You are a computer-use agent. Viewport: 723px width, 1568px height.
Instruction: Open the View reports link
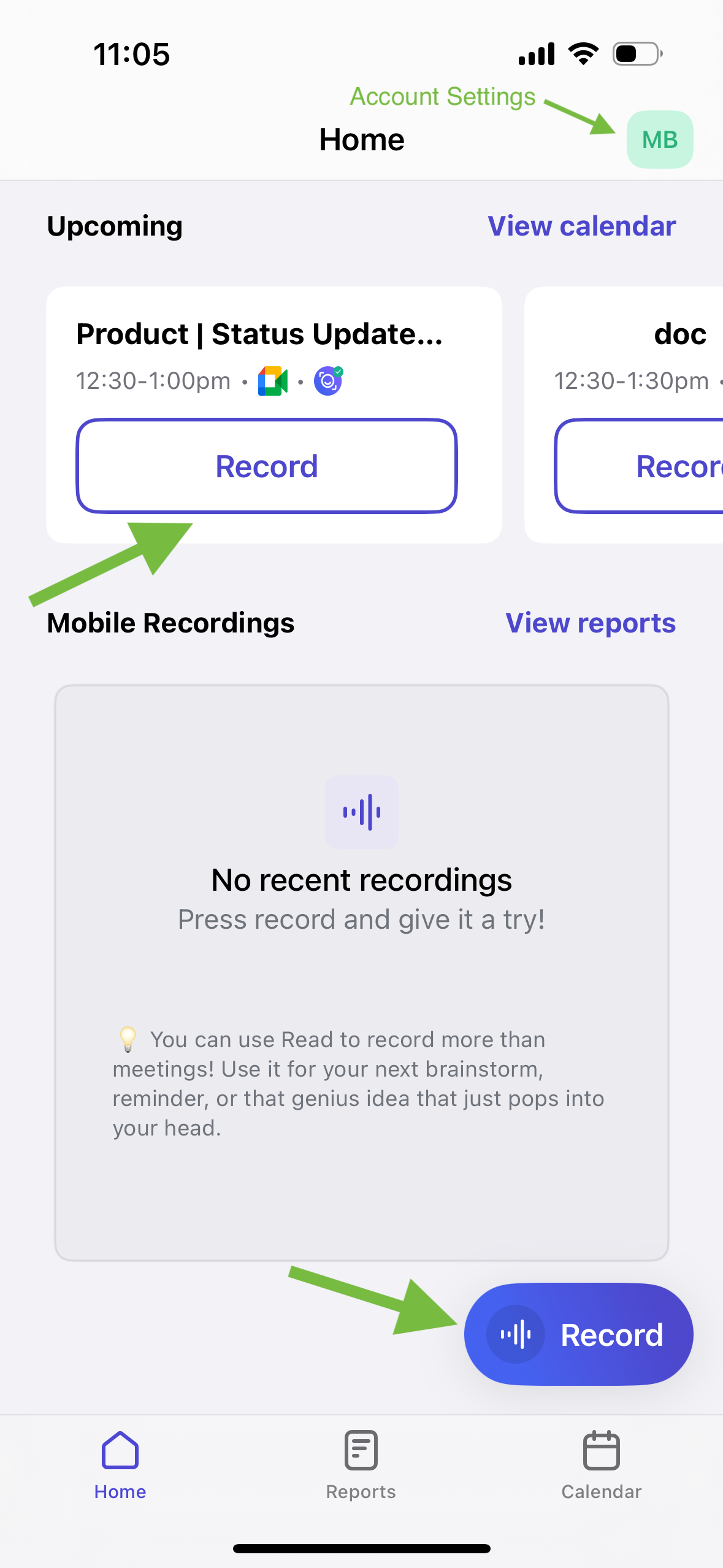coord(590,623)
